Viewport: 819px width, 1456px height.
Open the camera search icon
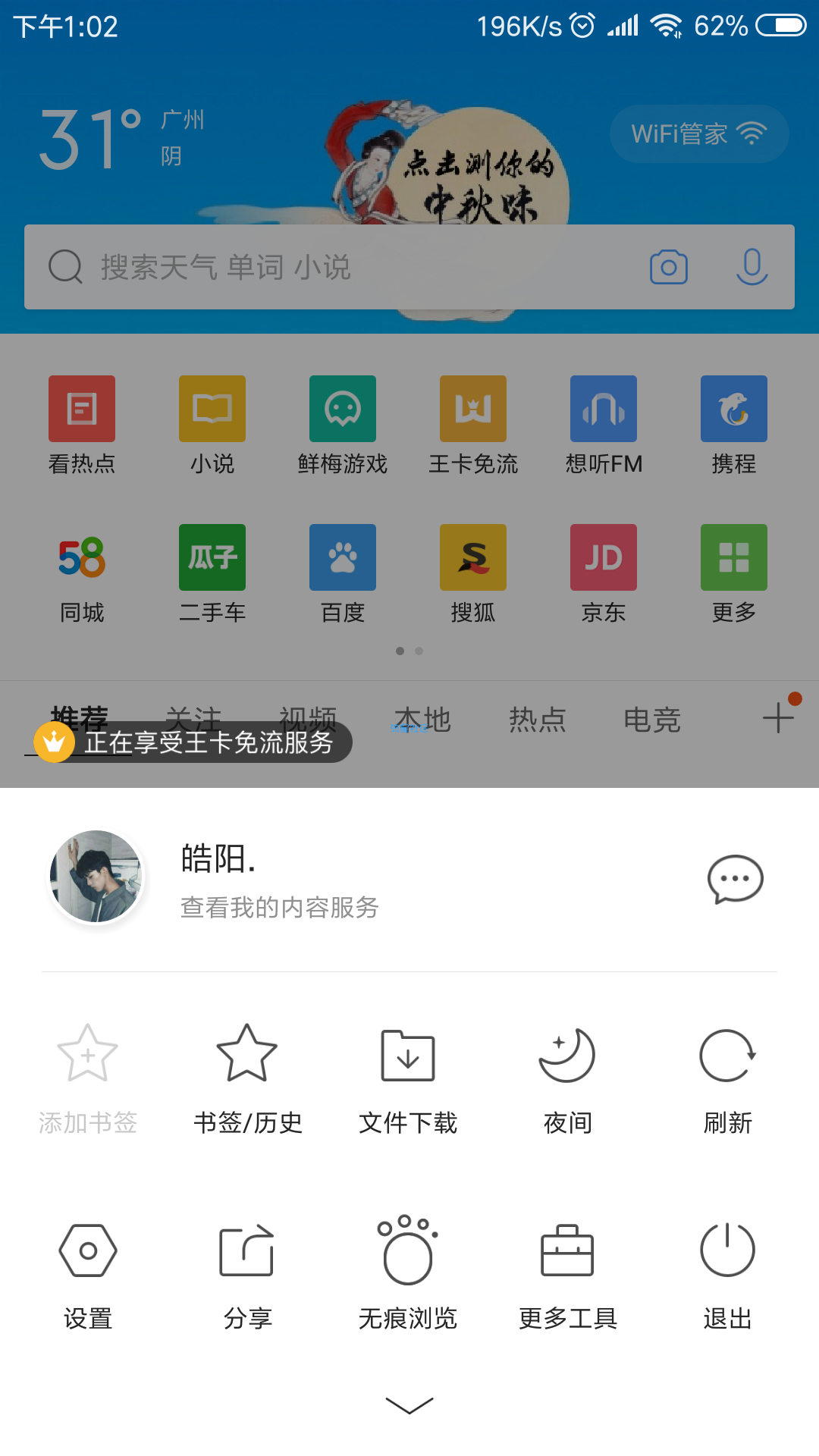tap(669, 267)
